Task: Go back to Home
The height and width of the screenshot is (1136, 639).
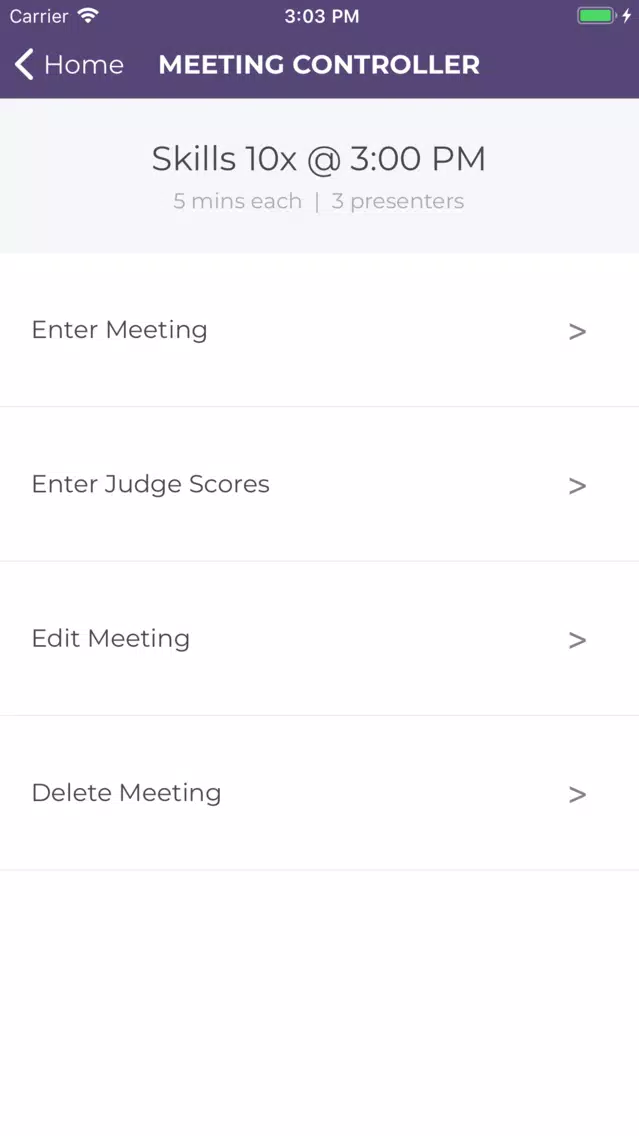Action: [69, 64]
